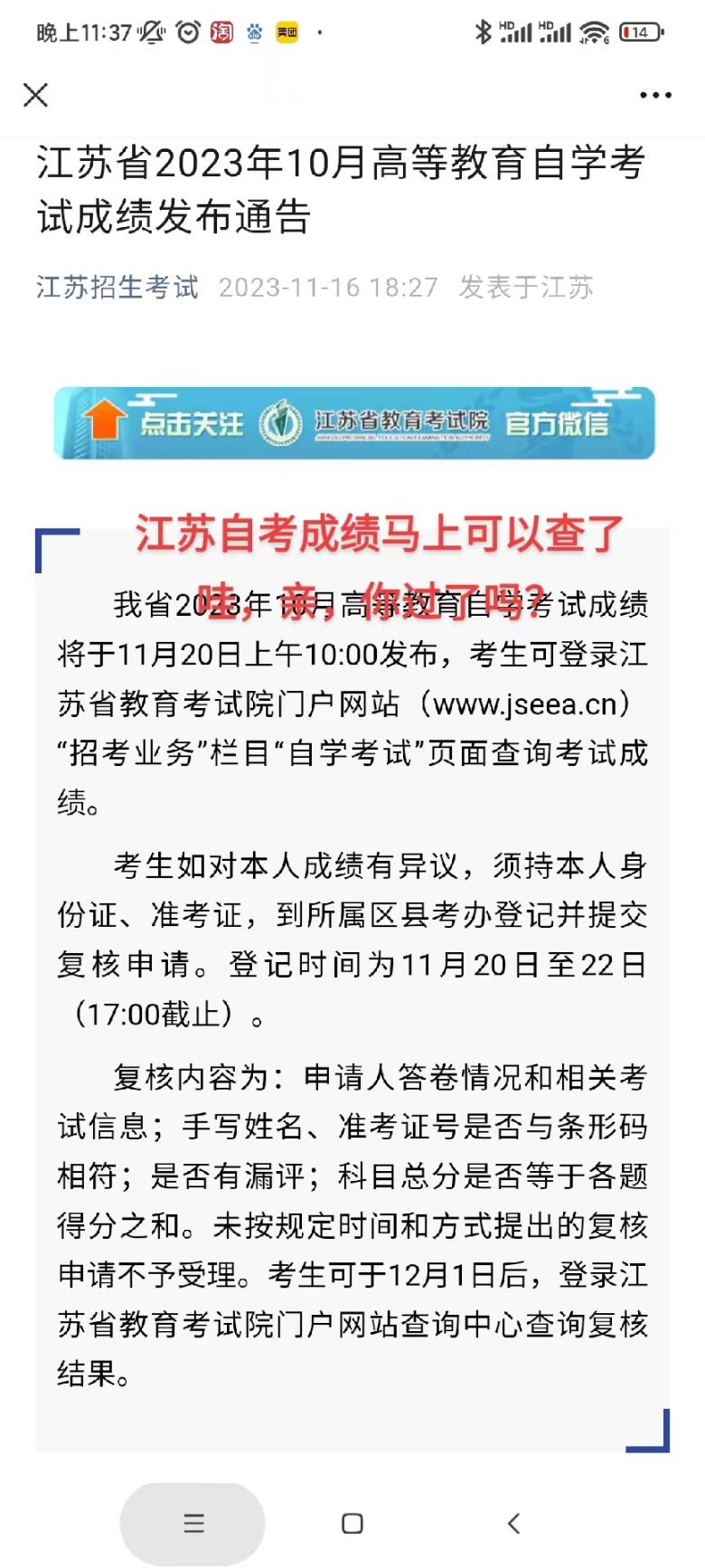
Task: Close the article page
Action: [x=36, y=95]
